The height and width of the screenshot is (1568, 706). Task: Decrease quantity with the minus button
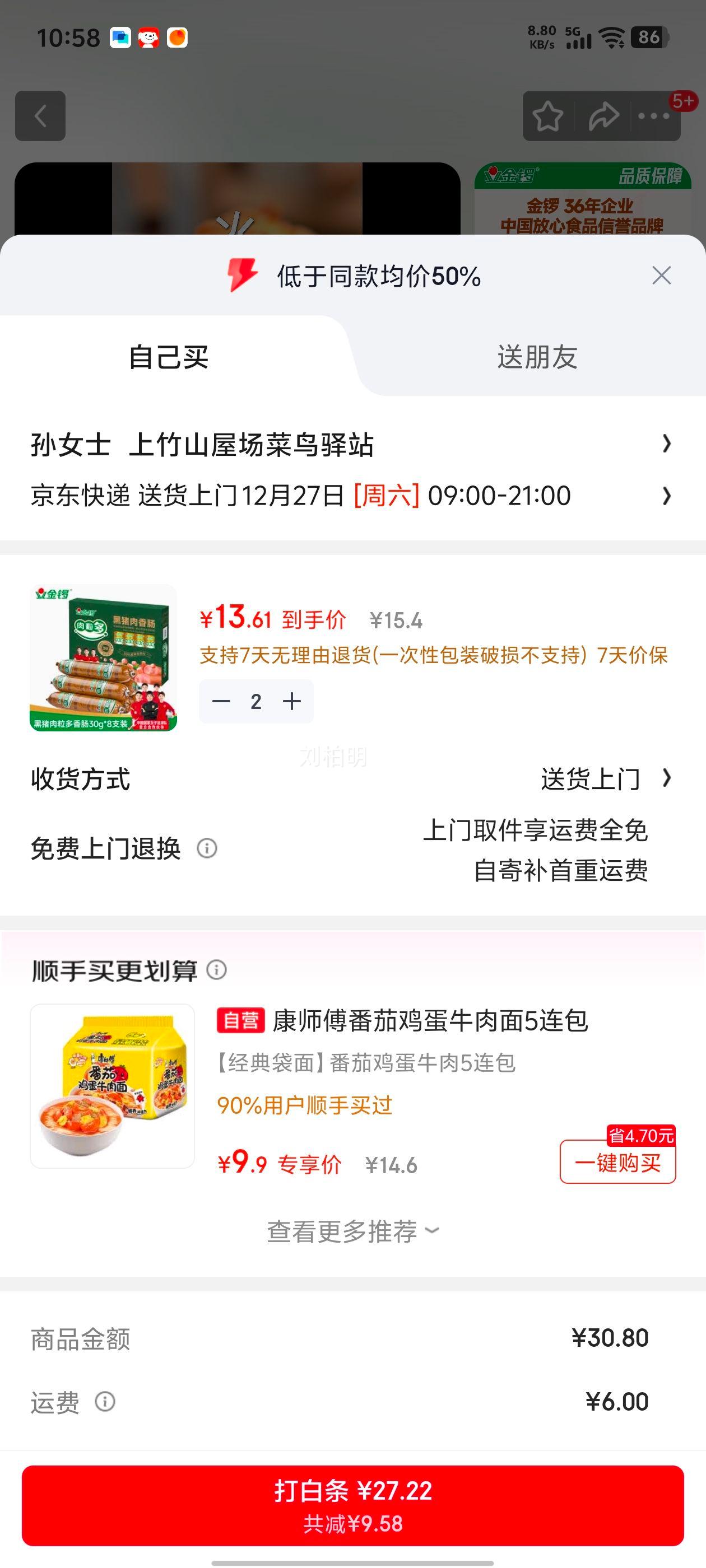tap(221, 701)
